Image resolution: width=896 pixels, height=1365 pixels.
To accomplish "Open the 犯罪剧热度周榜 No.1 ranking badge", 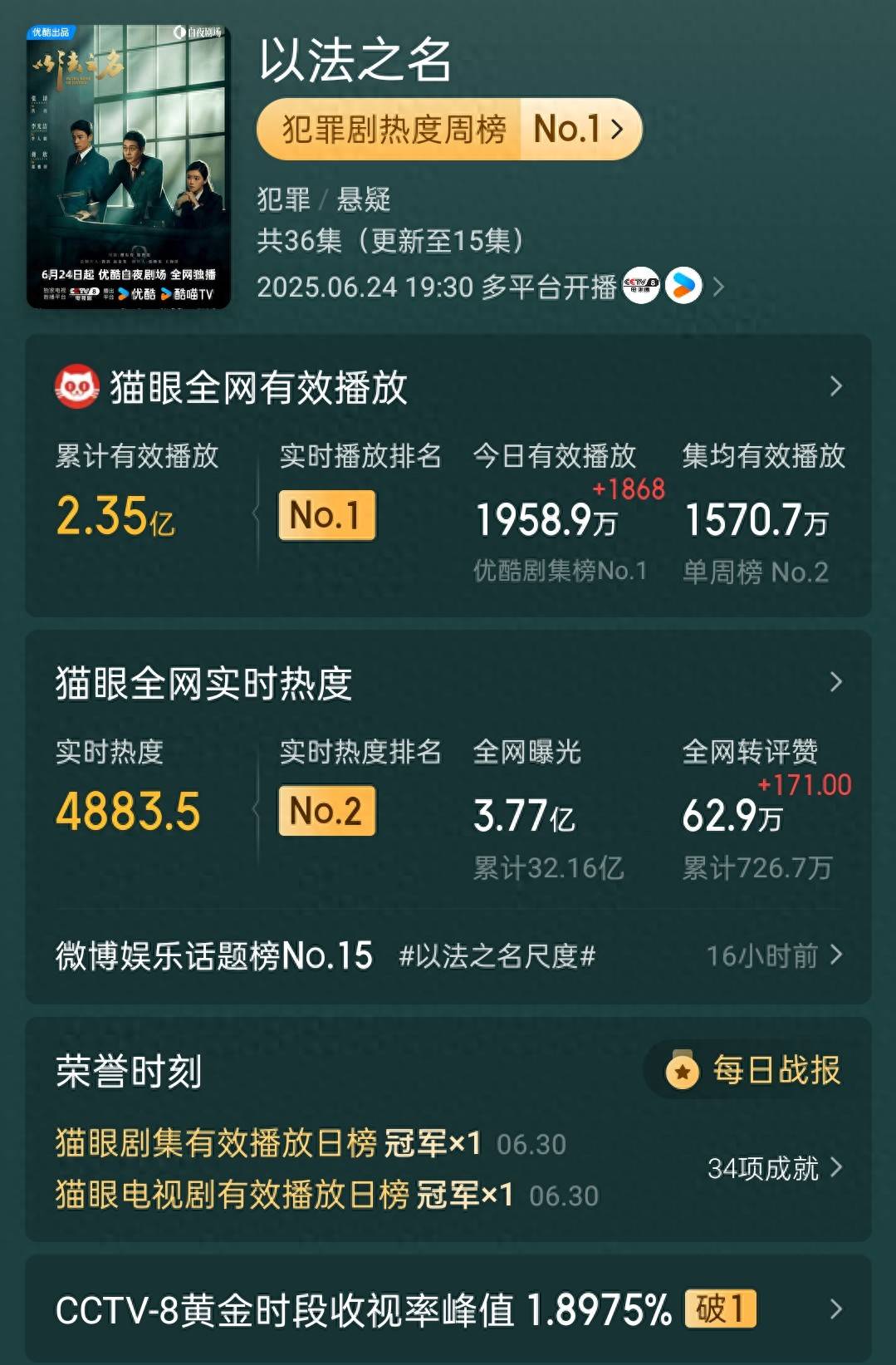I will point(448,130).
